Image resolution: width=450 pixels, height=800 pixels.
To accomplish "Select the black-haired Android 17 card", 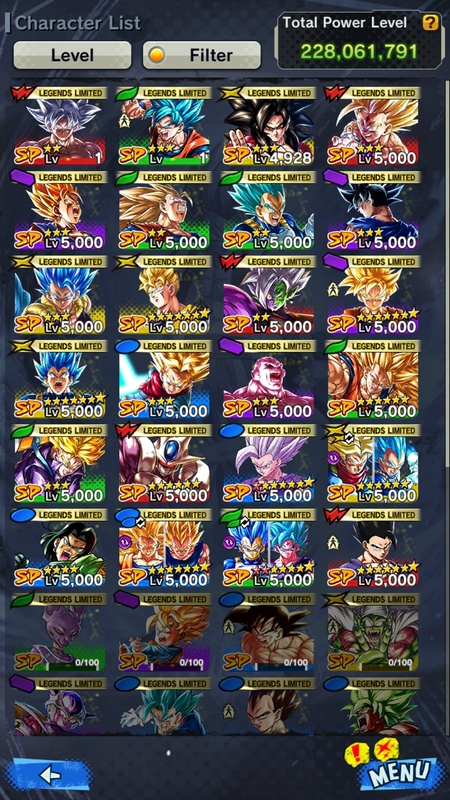I will tap(59, 548).
